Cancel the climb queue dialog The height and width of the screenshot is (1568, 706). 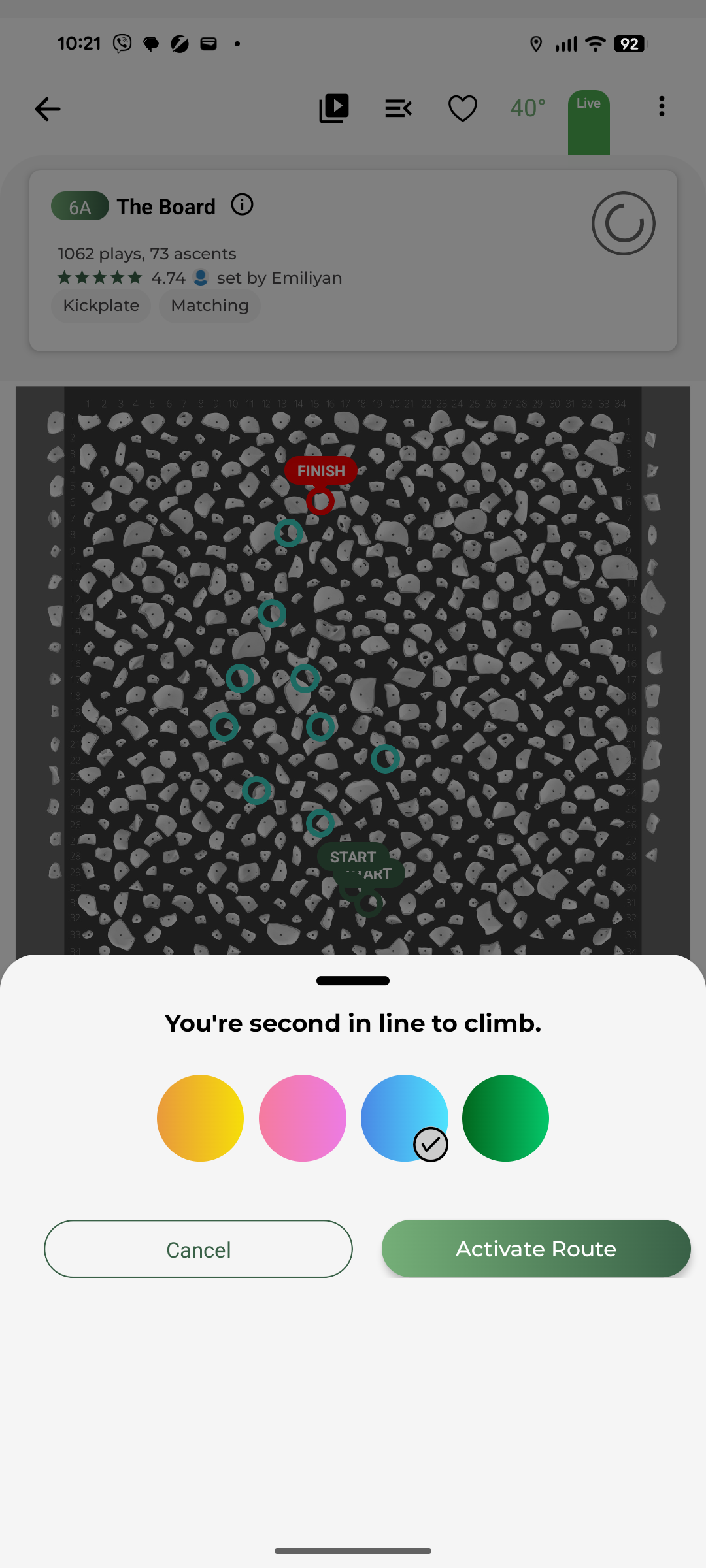tap(198, 1249)
